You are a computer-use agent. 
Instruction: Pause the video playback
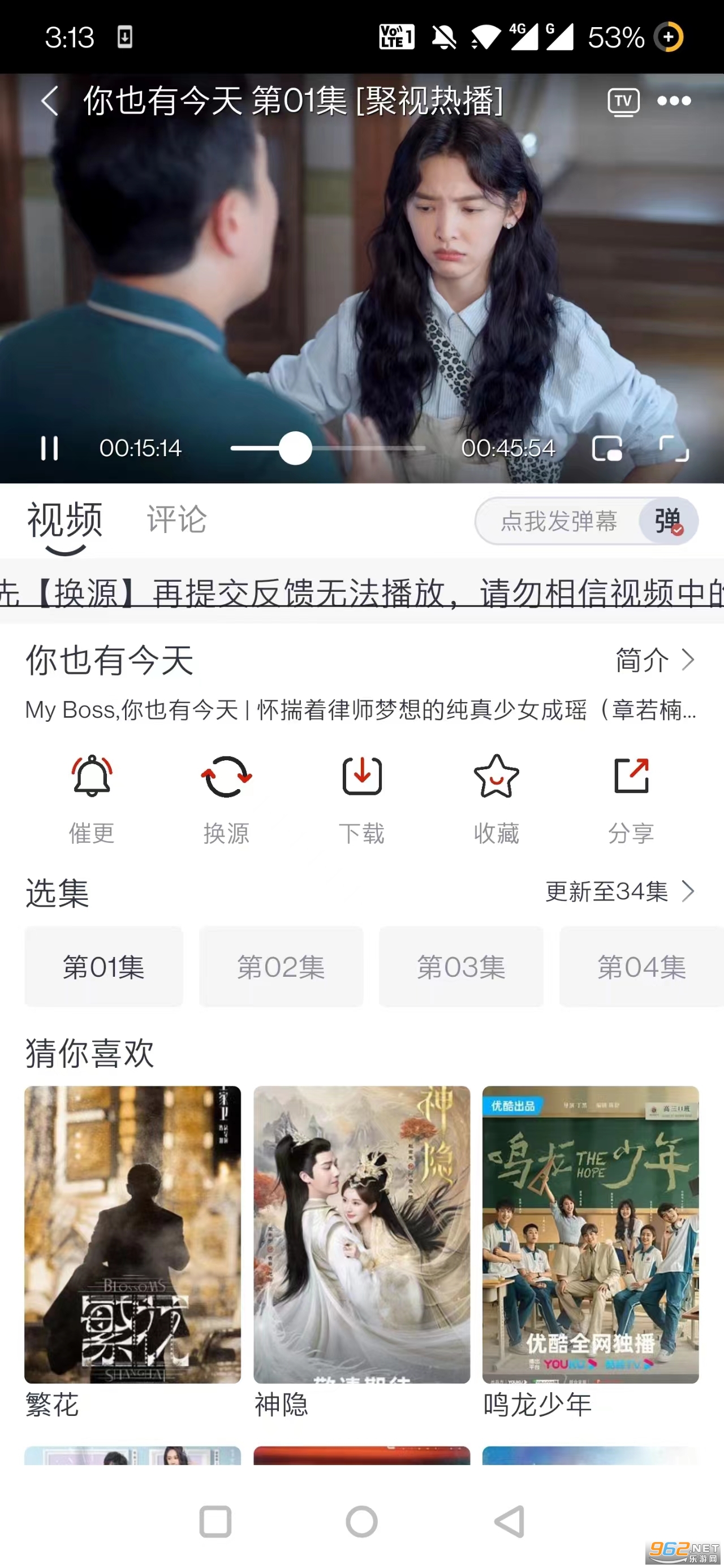point(49,448)
